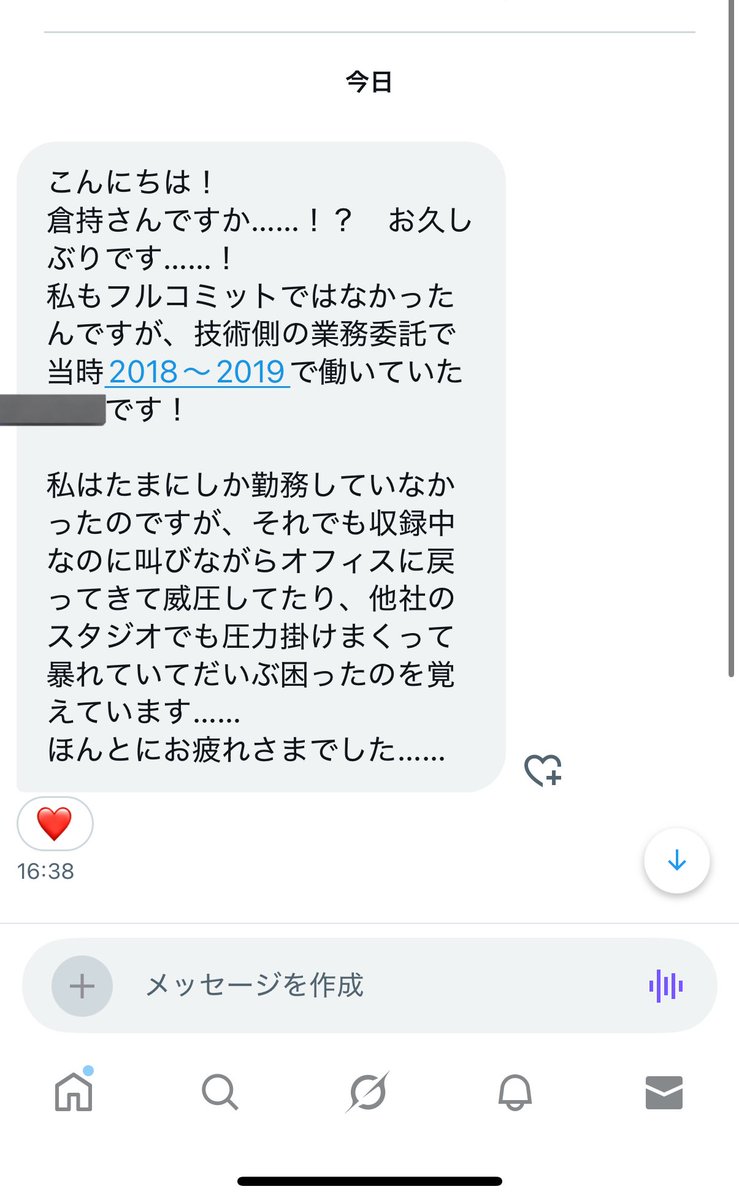Jump to latest message arrow

[x=677, y=860]
